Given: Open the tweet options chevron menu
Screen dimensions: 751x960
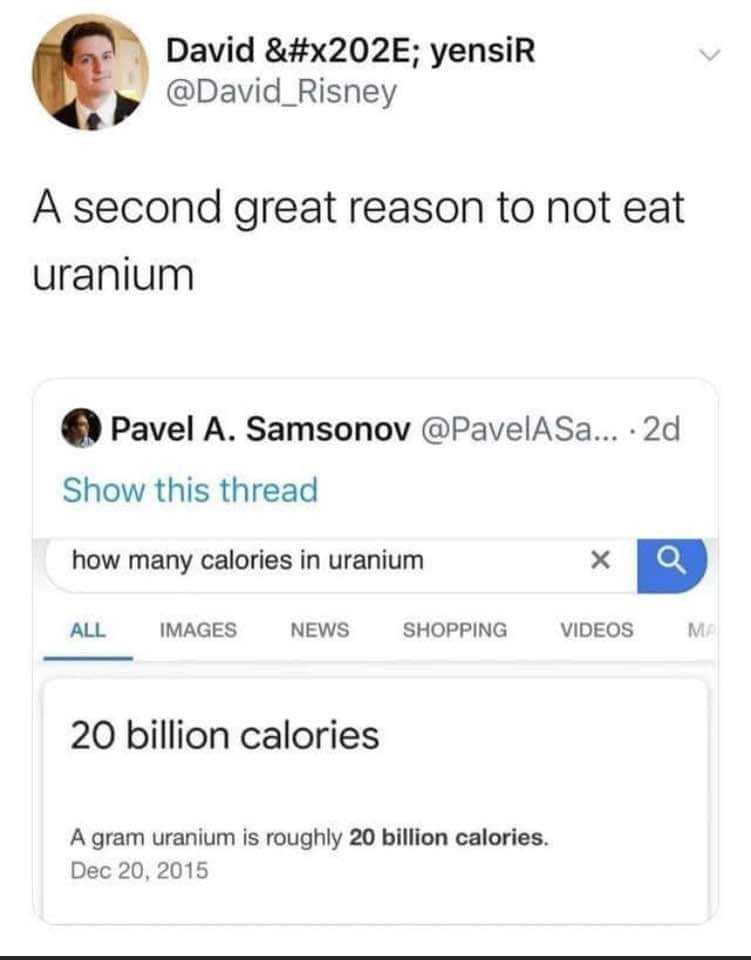Looking at the screenshot, I should (707, 56).
